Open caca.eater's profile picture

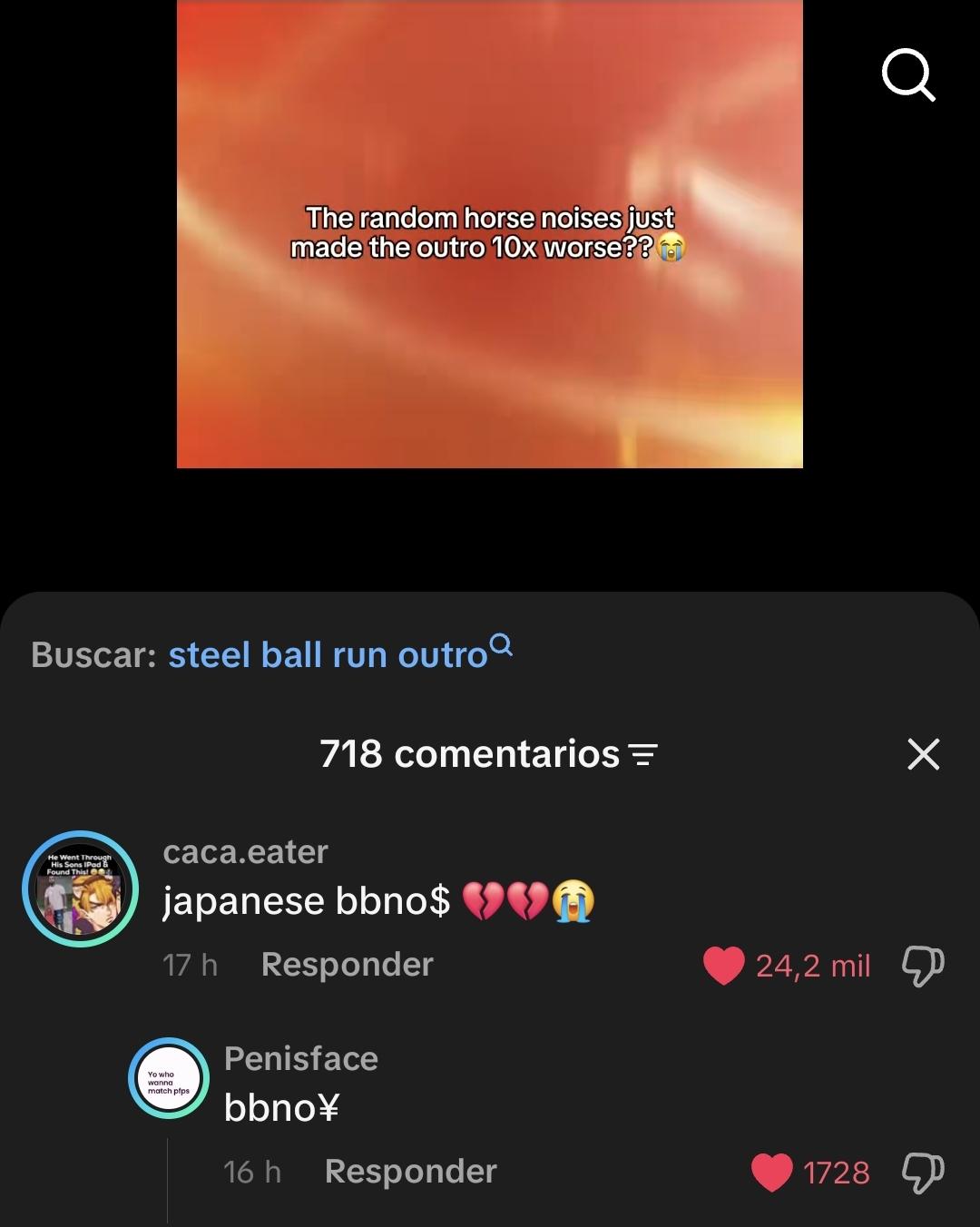tap(80, 888)
